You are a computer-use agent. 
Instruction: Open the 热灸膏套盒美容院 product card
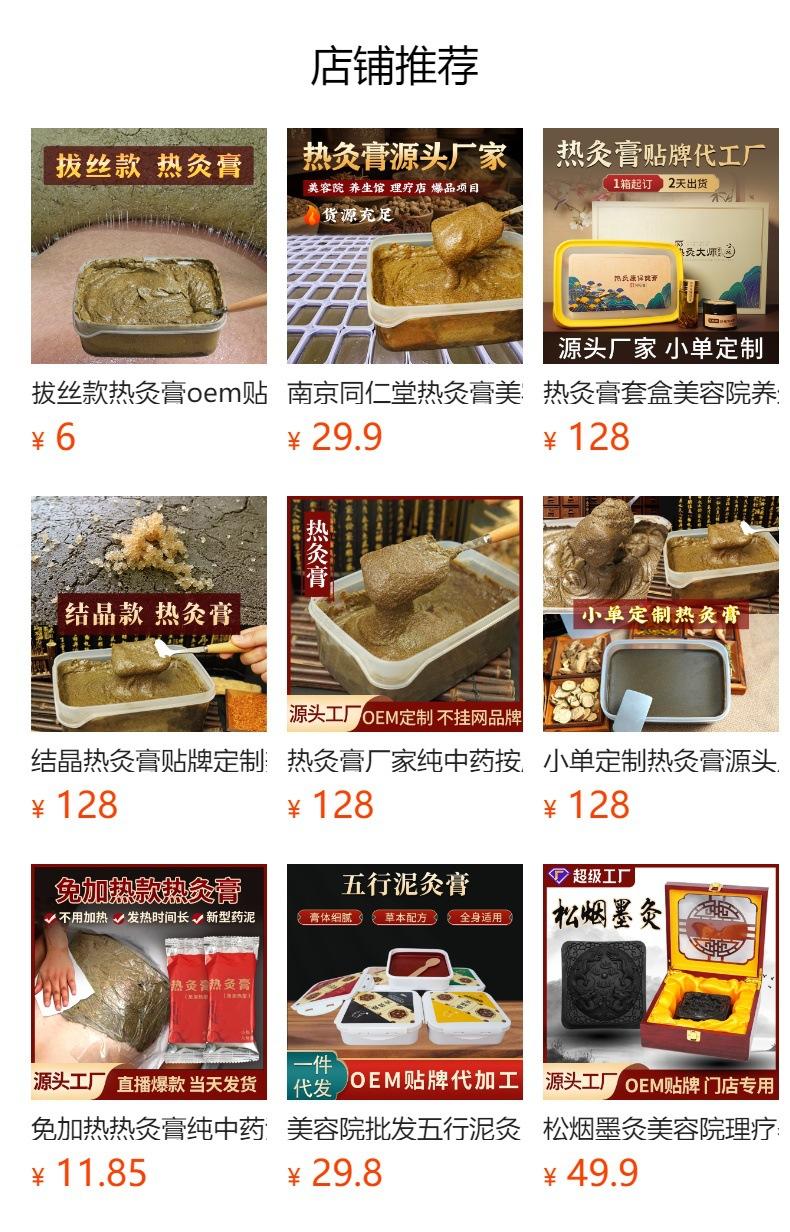(x=661, y=246)
